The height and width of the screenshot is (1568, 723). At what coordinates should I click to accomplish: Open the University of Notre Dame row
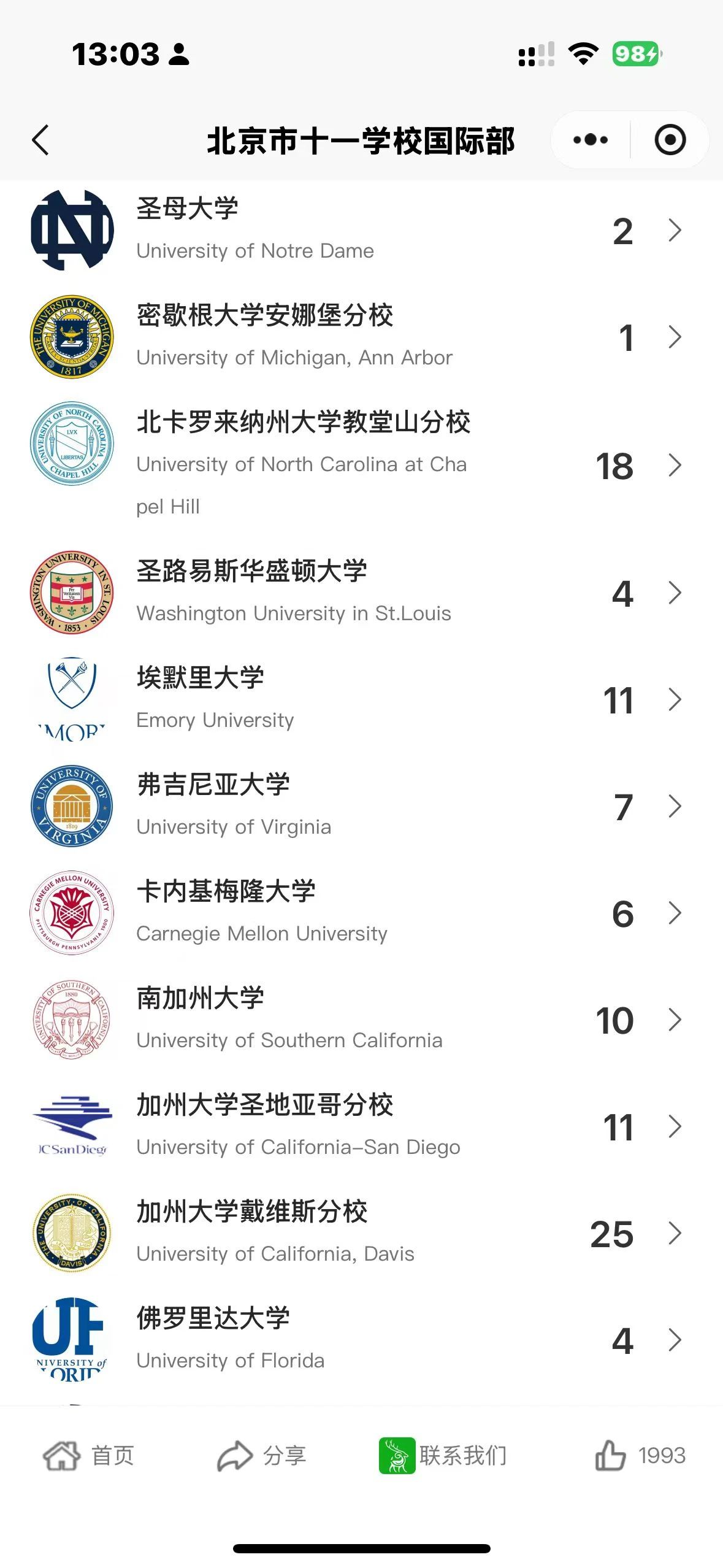(361, 230)
